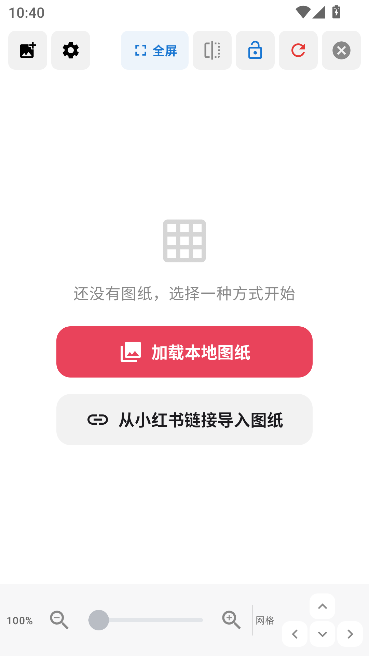Move grid up with the up arrow
369x656 pixels.
[322, 606]
